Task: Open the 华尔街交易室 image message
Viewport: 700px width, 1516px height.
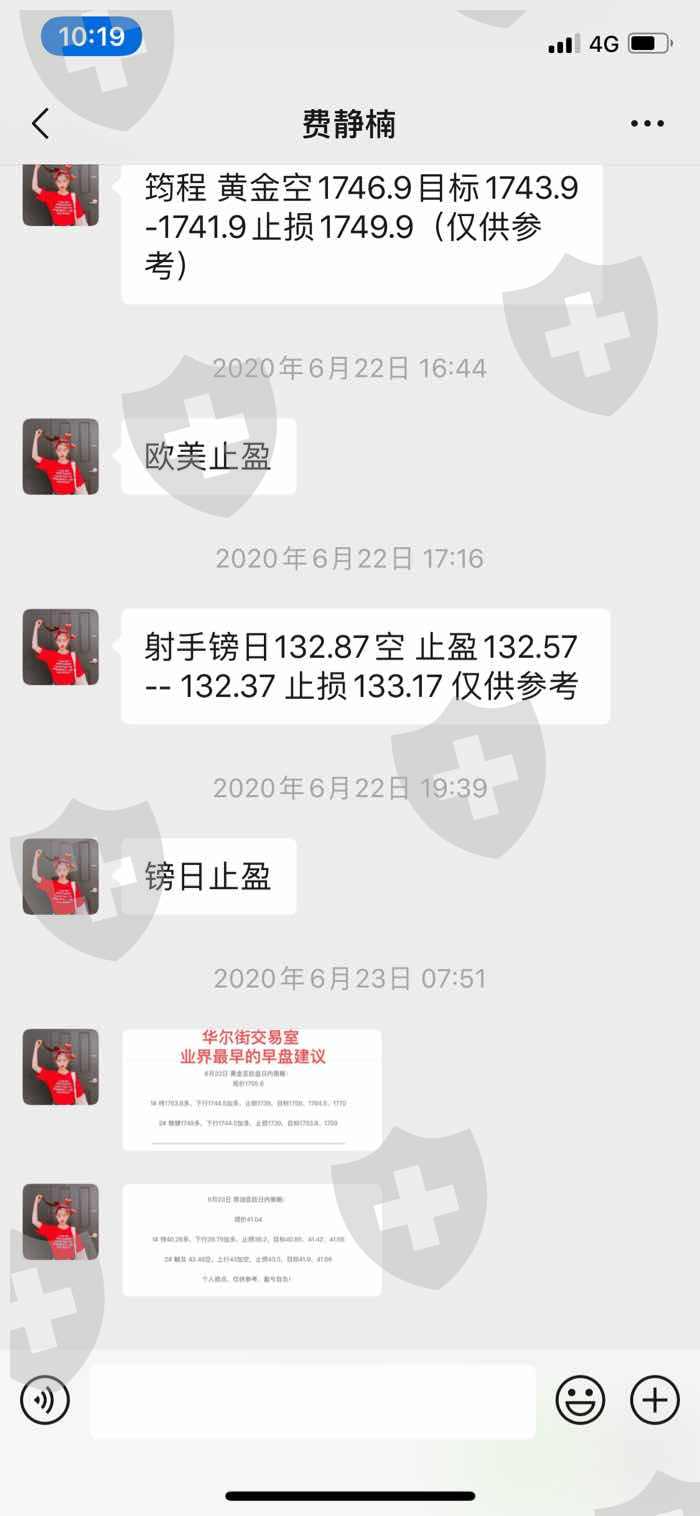Action: (252, 1090)
